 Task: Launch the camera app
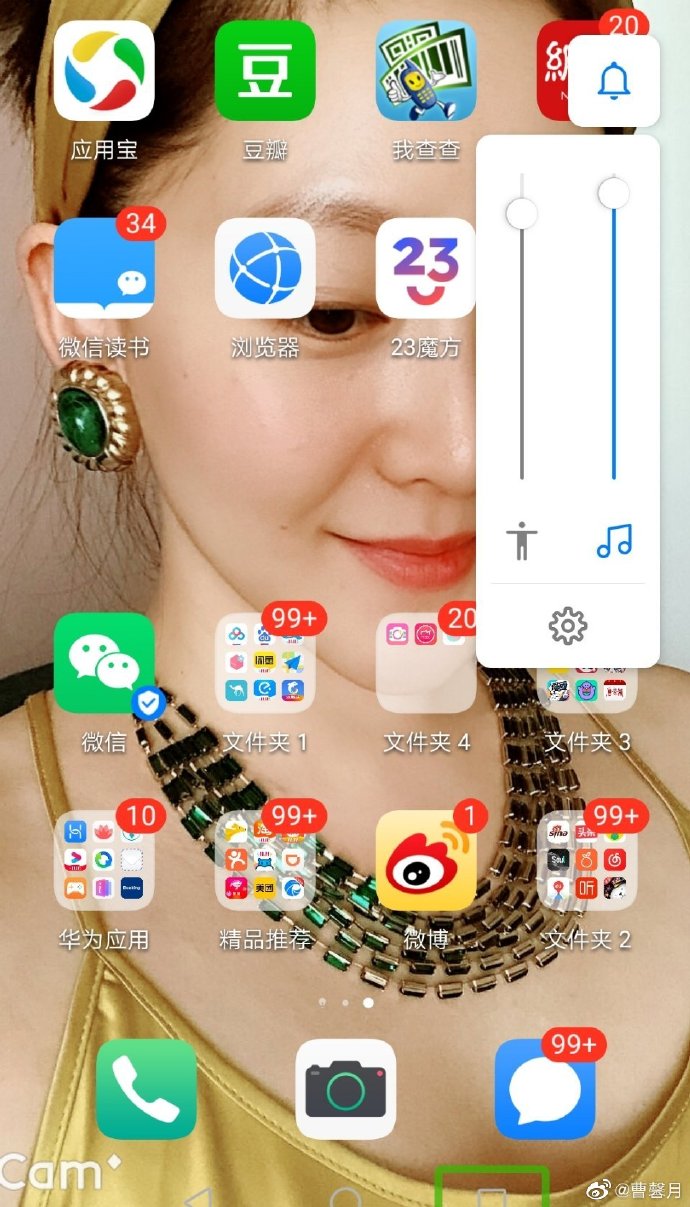pos(346,1089)
